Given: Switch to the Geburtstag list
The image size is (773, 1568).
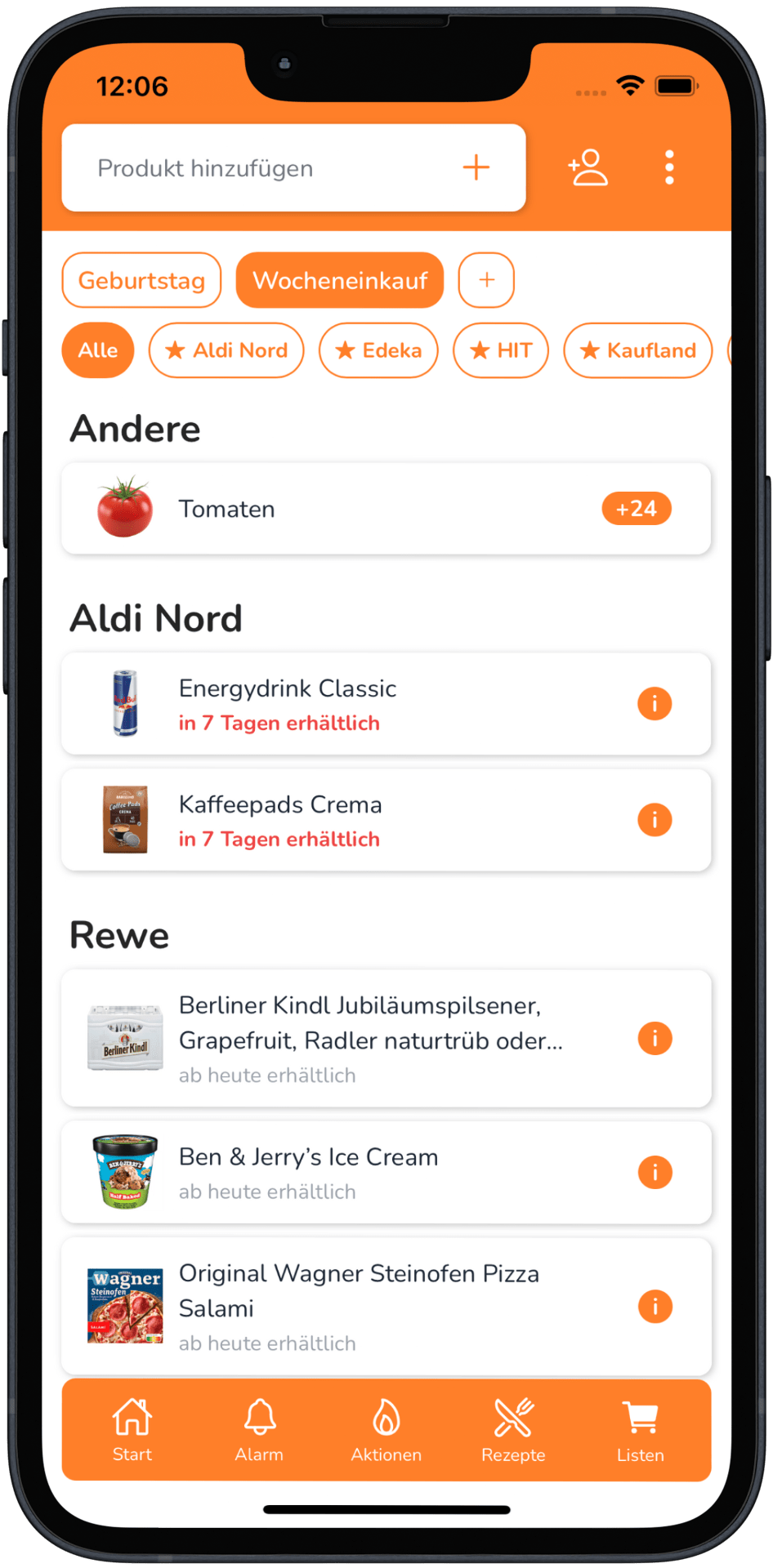Looking at the screenshot, I should coord(141,280).
